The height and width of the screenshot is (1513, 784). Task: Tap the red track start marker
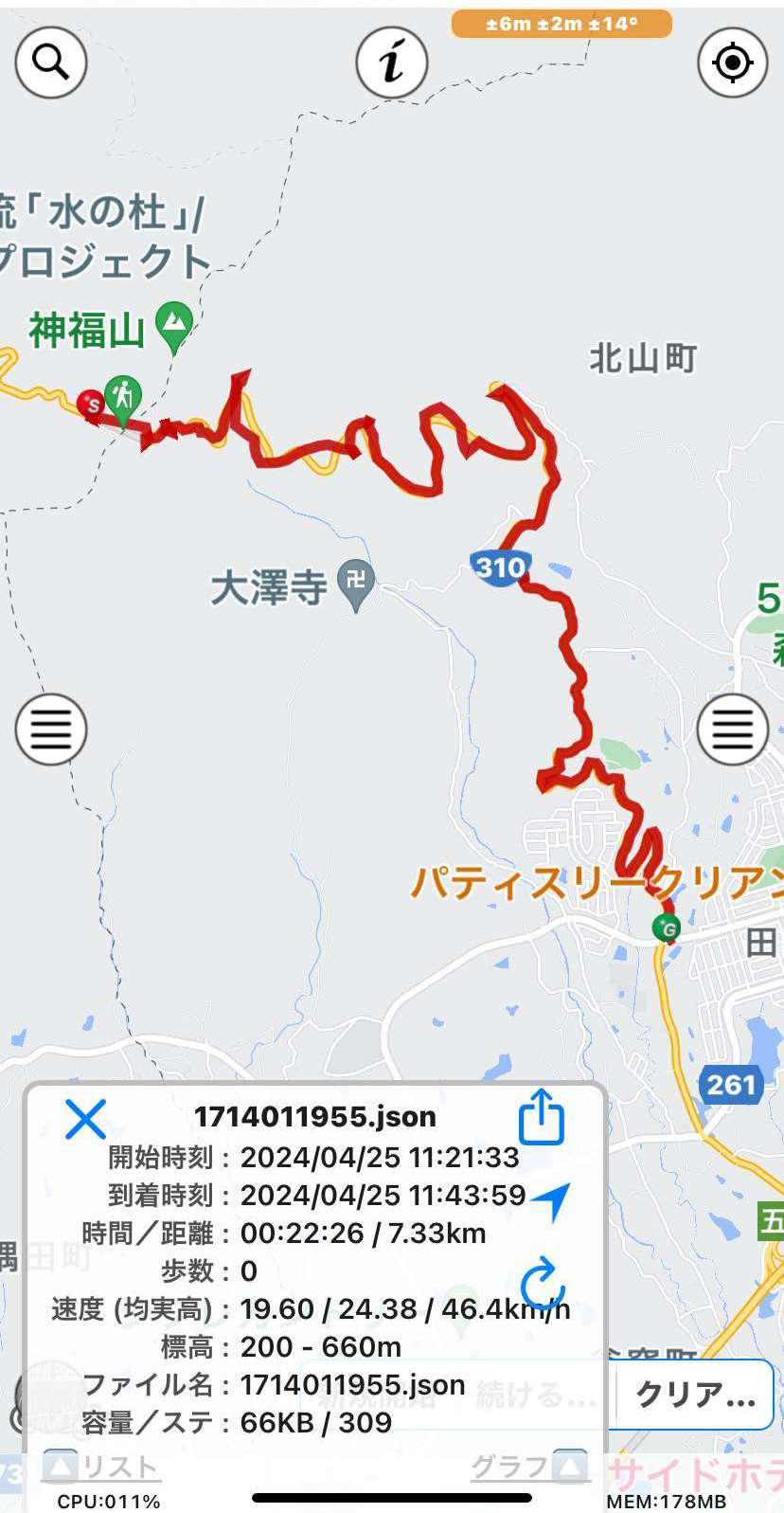(x=92, y=404)
